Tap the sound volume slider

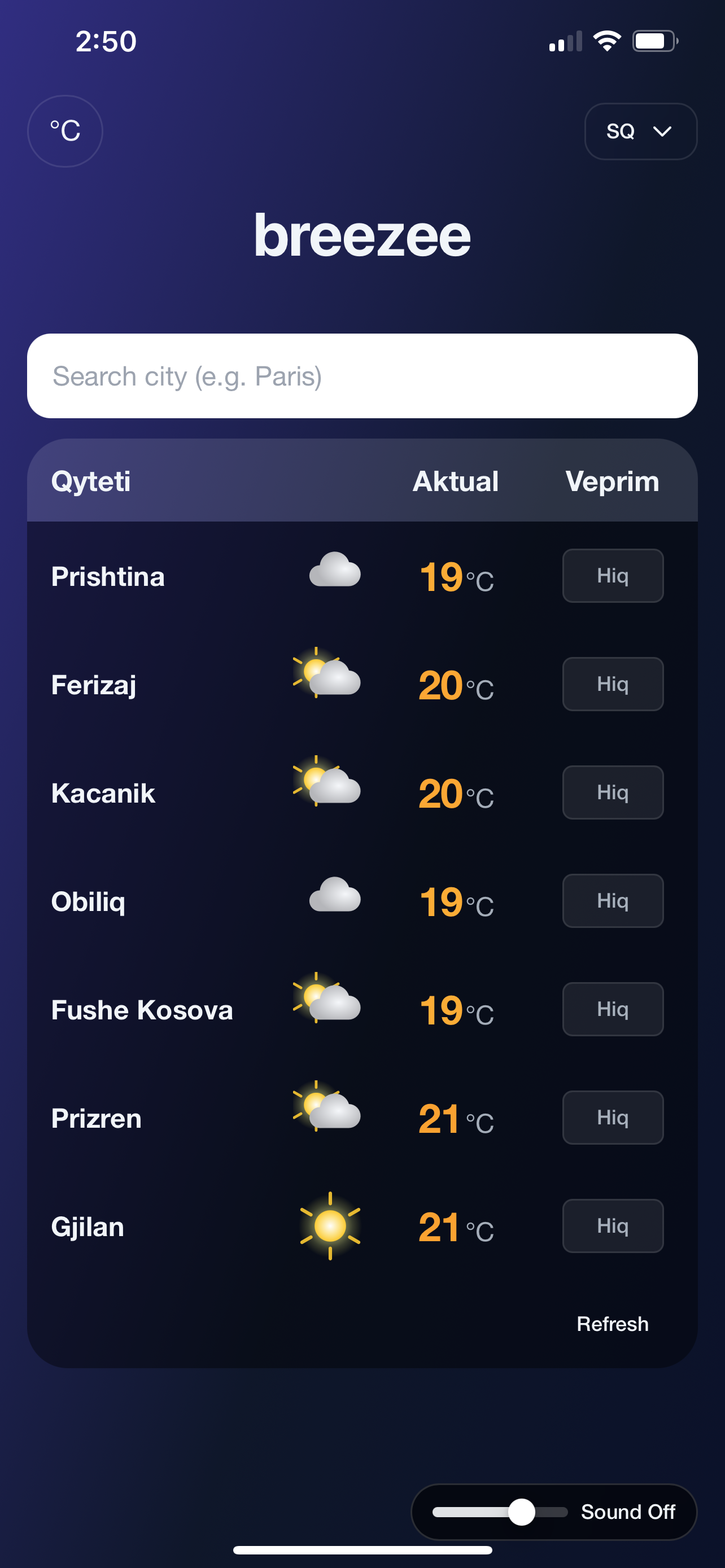(500, 1512)
